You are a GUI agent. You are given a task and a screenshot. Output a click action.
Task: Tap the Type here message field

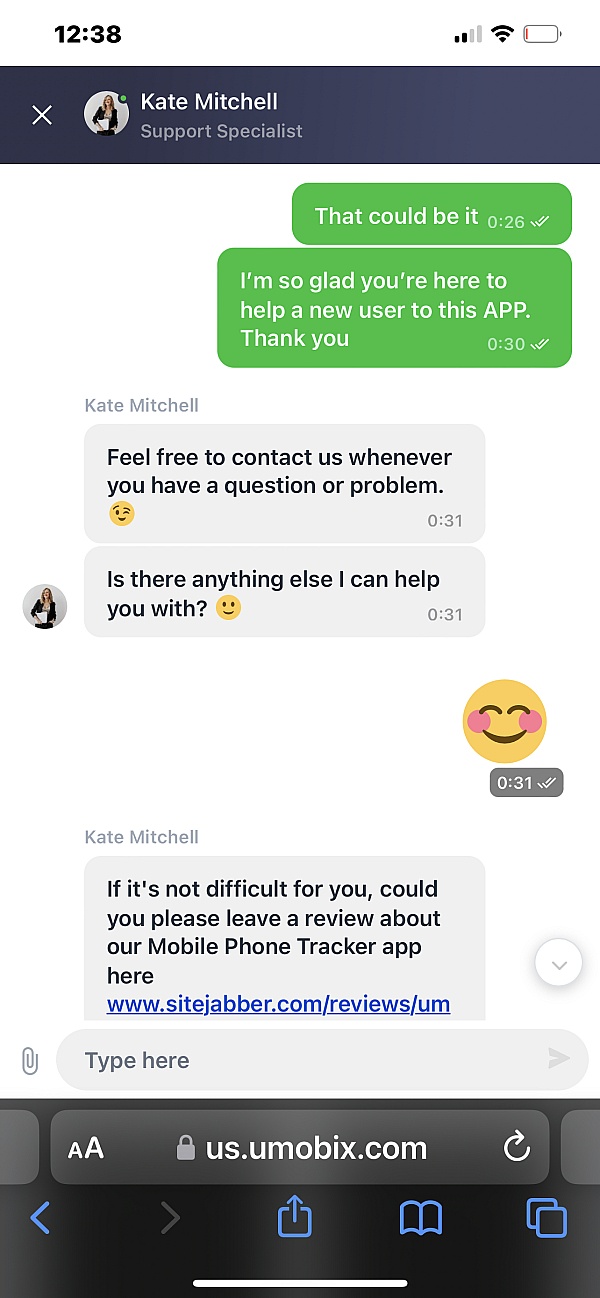pyautogui.click(x=300, y=1060)
